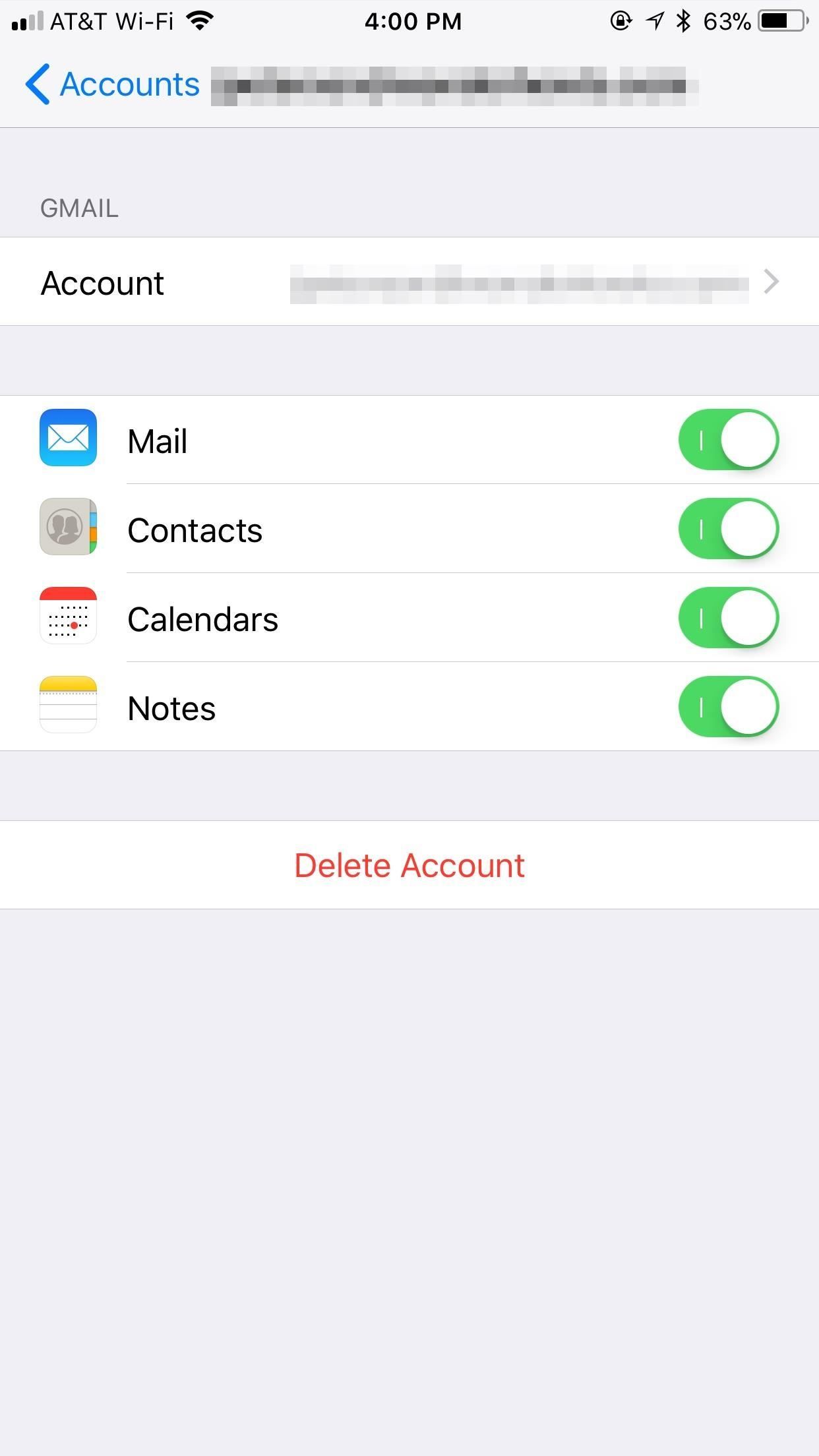This screenshot has width=819, height=1456.
Task: Toggle Notes syncing off
Action: (728, 707)
